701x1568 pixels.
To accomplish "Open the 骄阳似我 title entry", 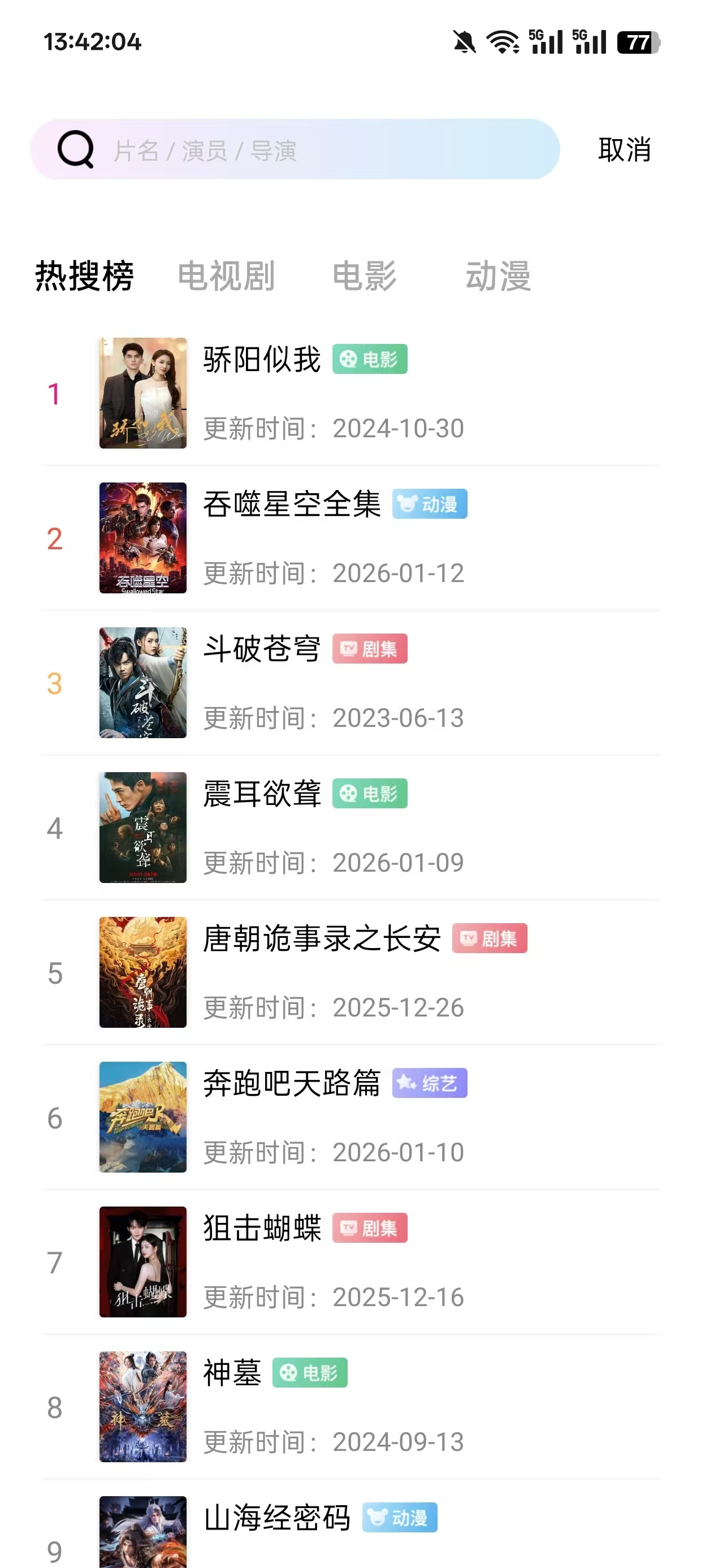I will pos(261,359).
